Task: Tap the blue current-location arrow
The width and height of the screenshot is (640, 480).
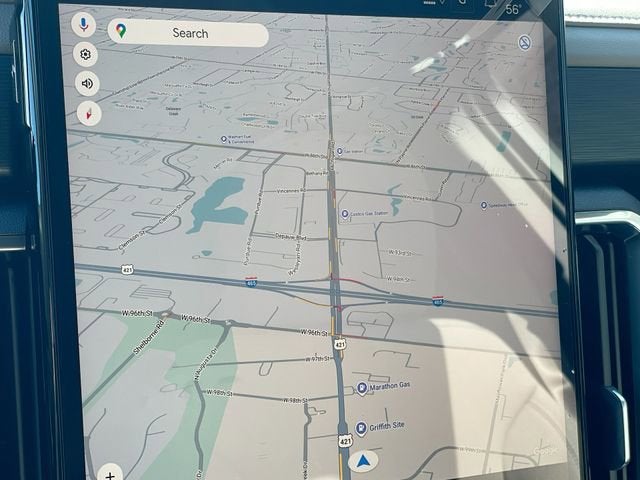Action: [x=365, y=462]
